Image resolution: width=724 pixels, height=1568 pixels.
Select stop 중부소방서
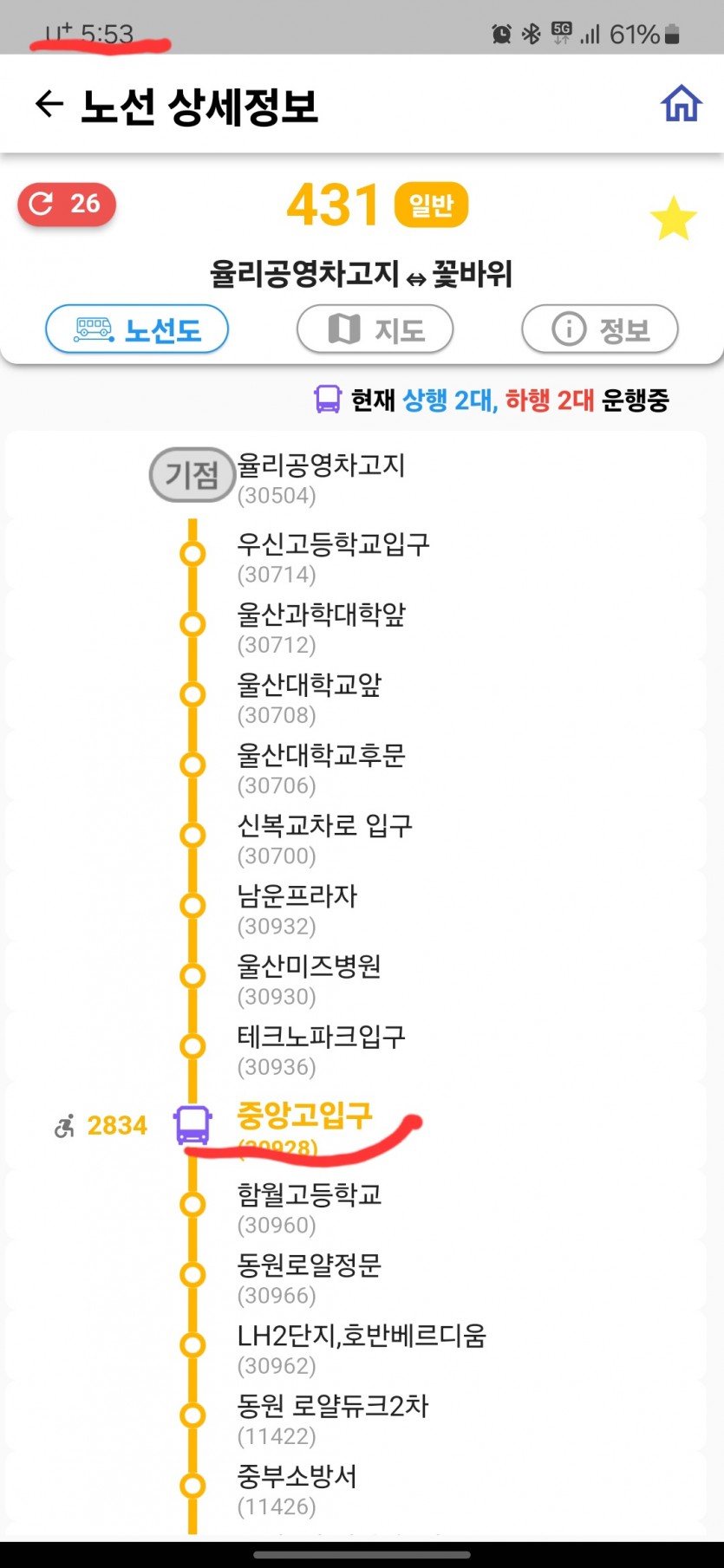tap(297, 1487)
